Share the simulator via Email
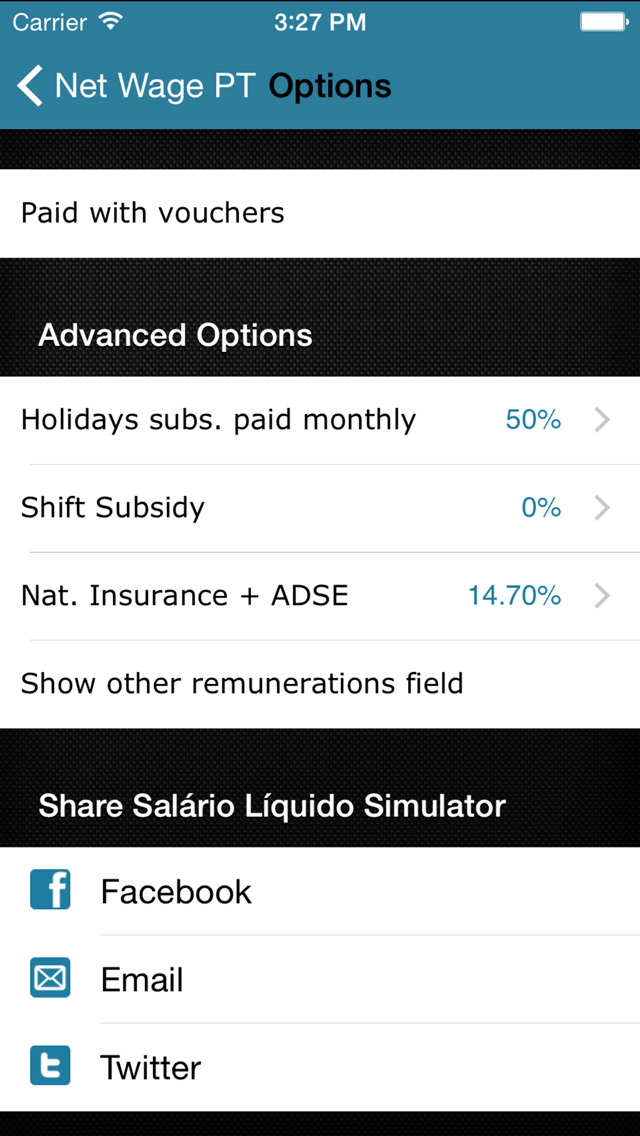640x1136 pixels. tap(320, 979)
